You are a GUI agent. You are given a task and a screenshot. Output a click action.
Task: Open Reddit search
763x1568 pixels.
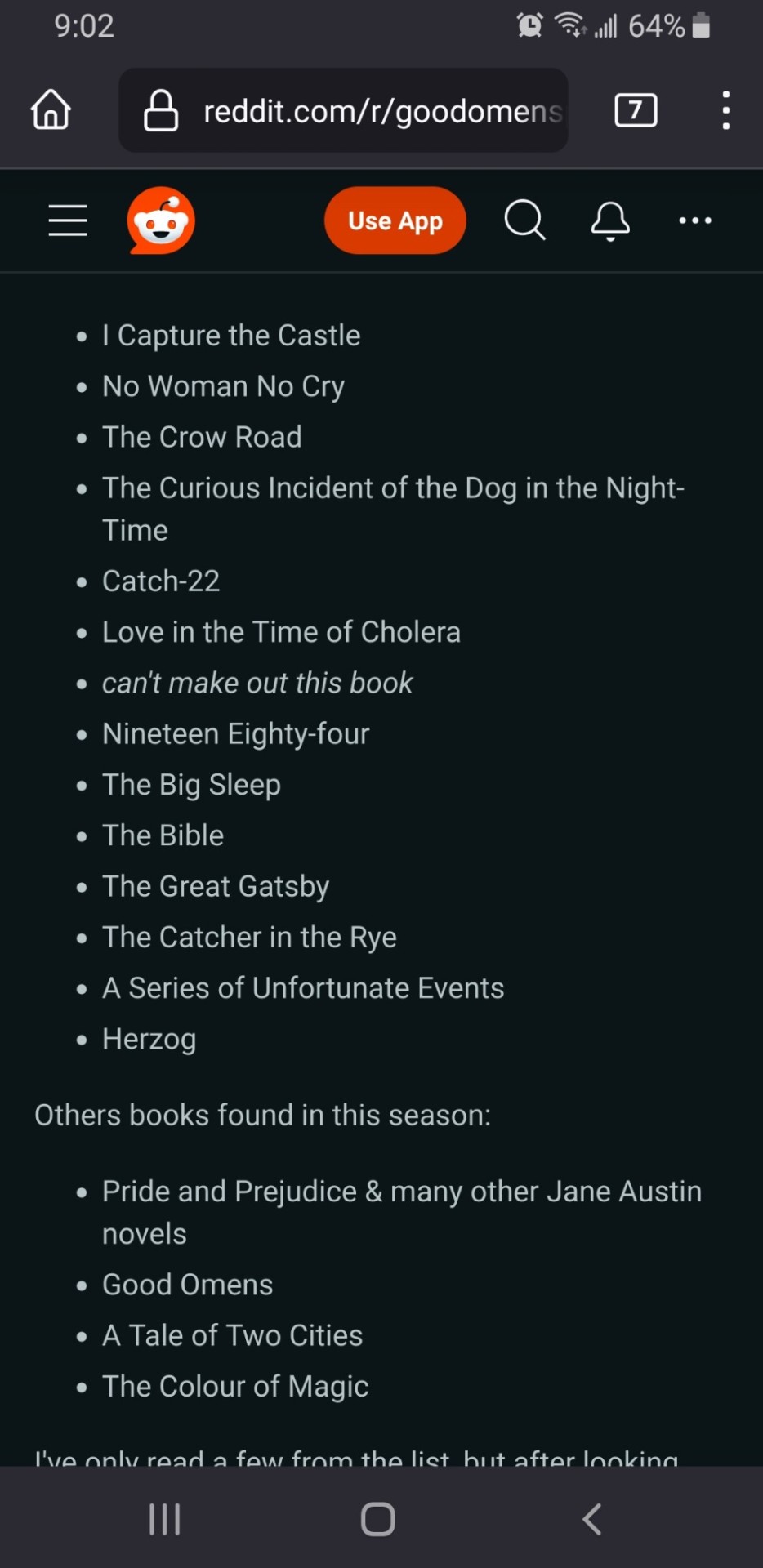click(x=524, y=220)
